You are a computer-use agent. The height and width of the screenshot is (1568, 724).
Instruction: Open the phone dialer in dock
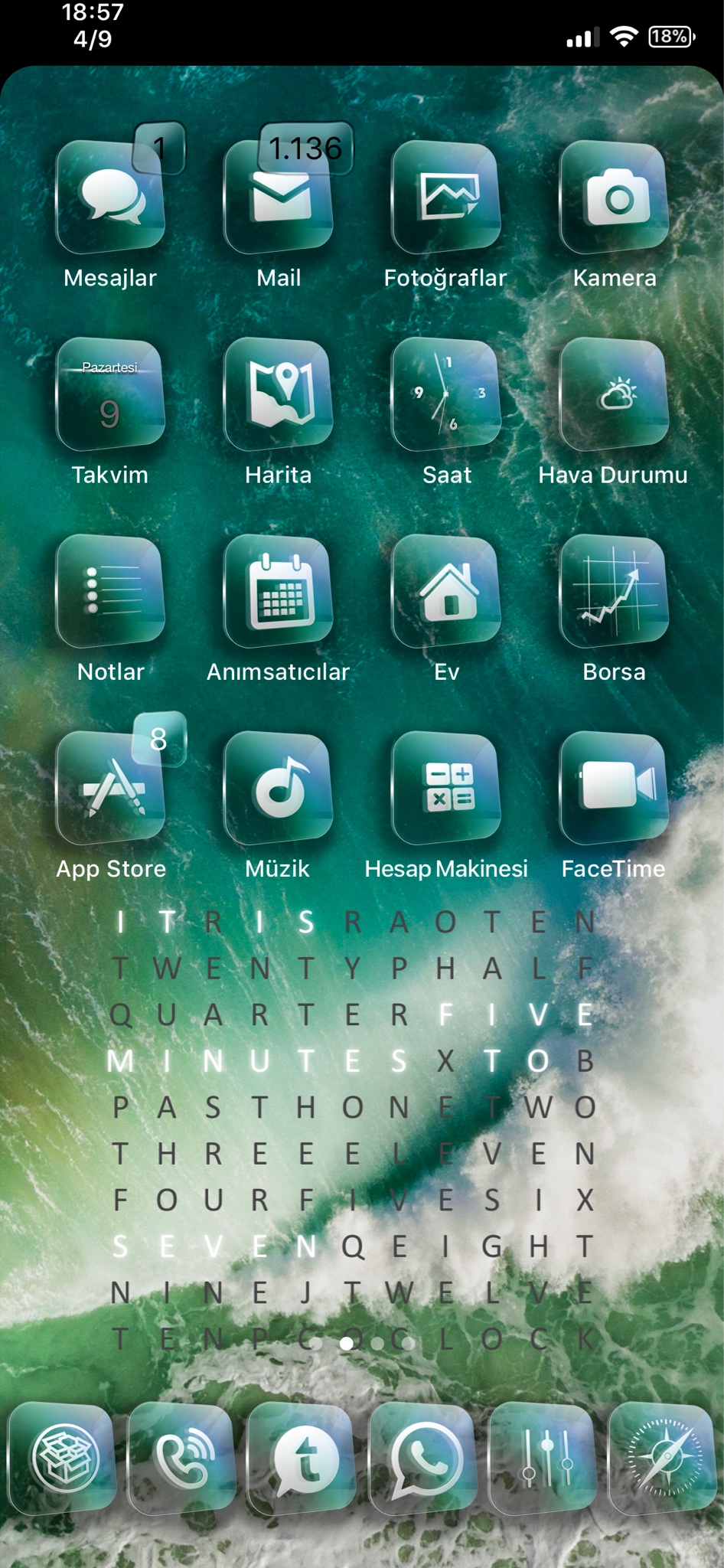pos(182,1459)
